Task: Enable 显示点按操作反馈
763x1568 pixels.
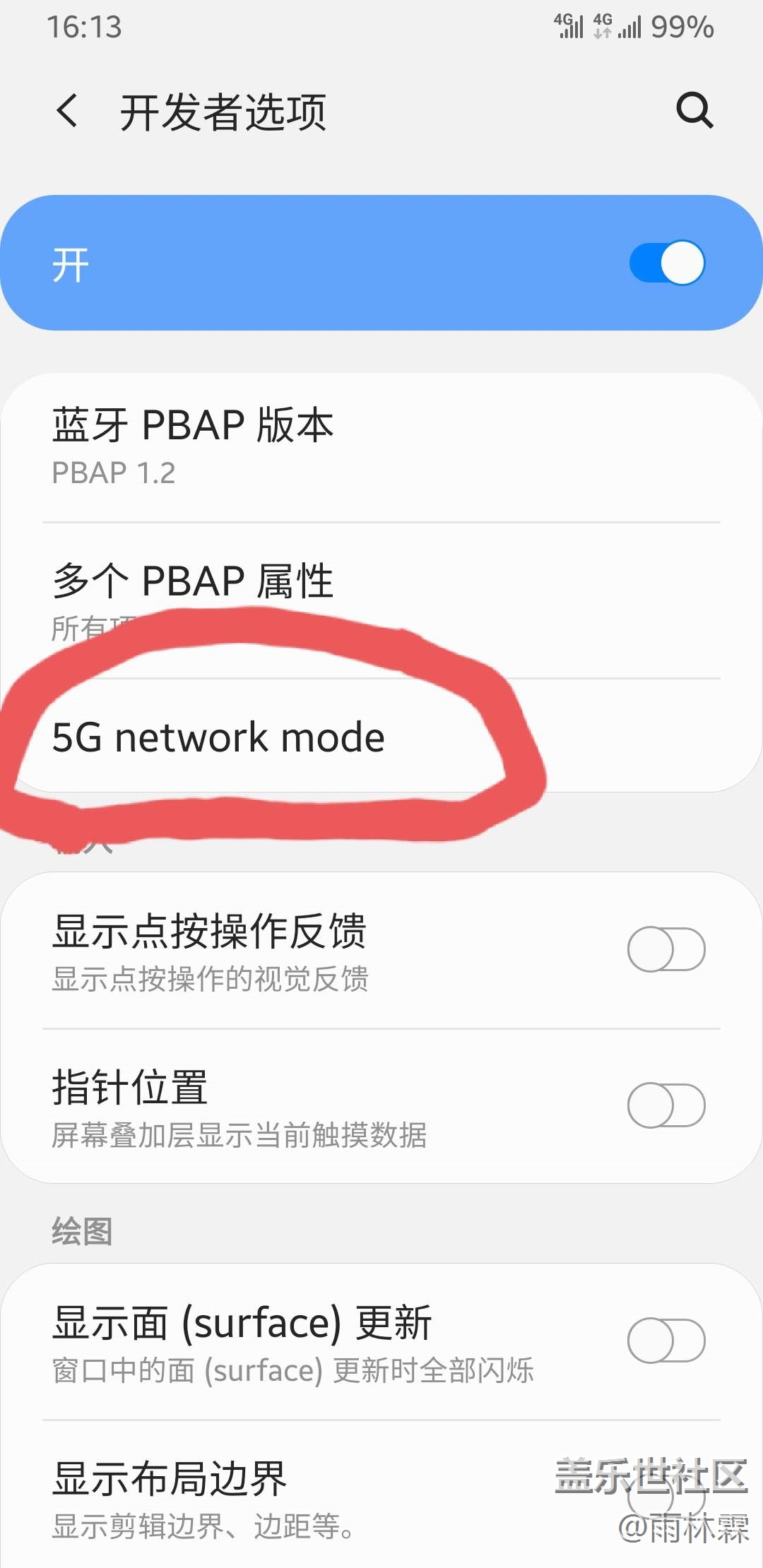Action: click(x=666, y=949)
